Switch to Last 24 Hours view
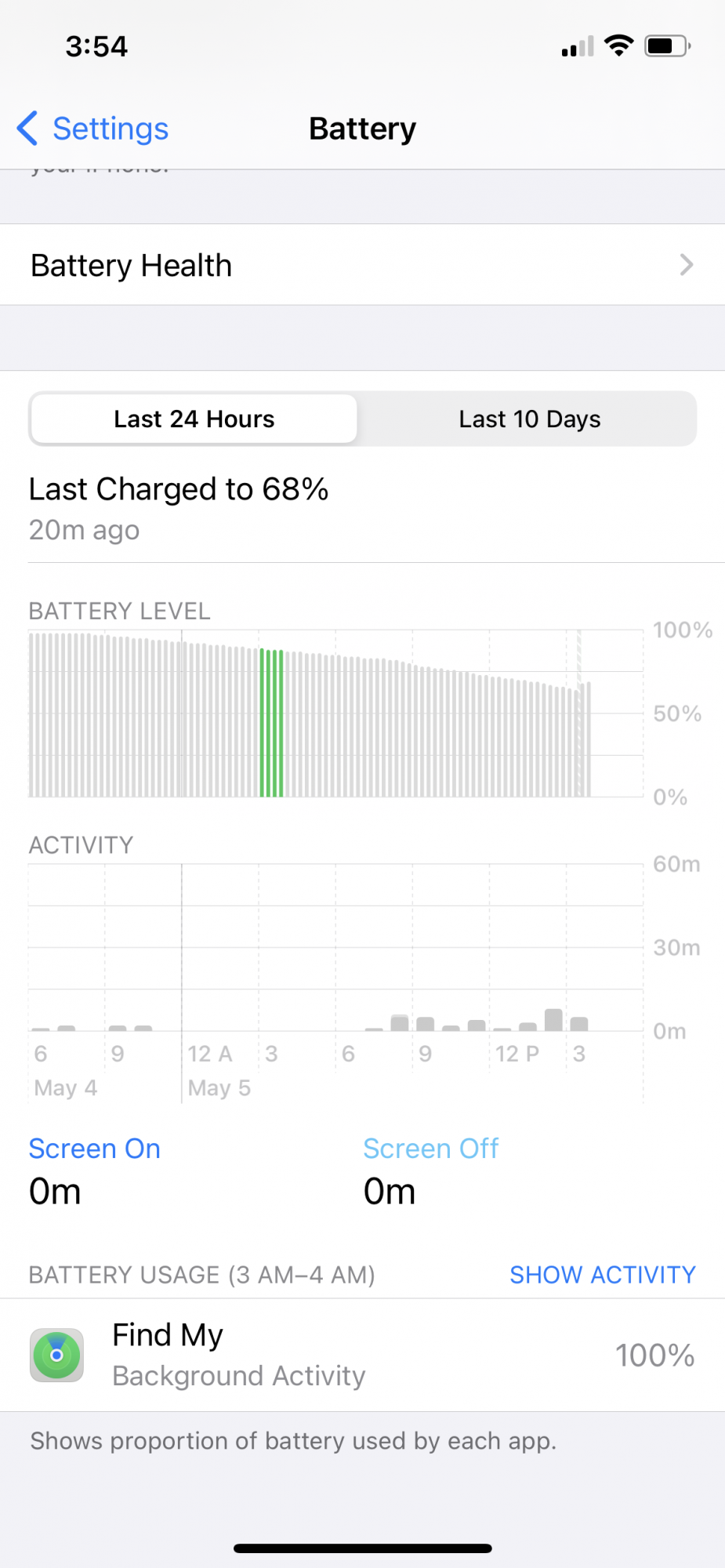The height and width of the screenshot is (1568, 725). pos(194,419)
